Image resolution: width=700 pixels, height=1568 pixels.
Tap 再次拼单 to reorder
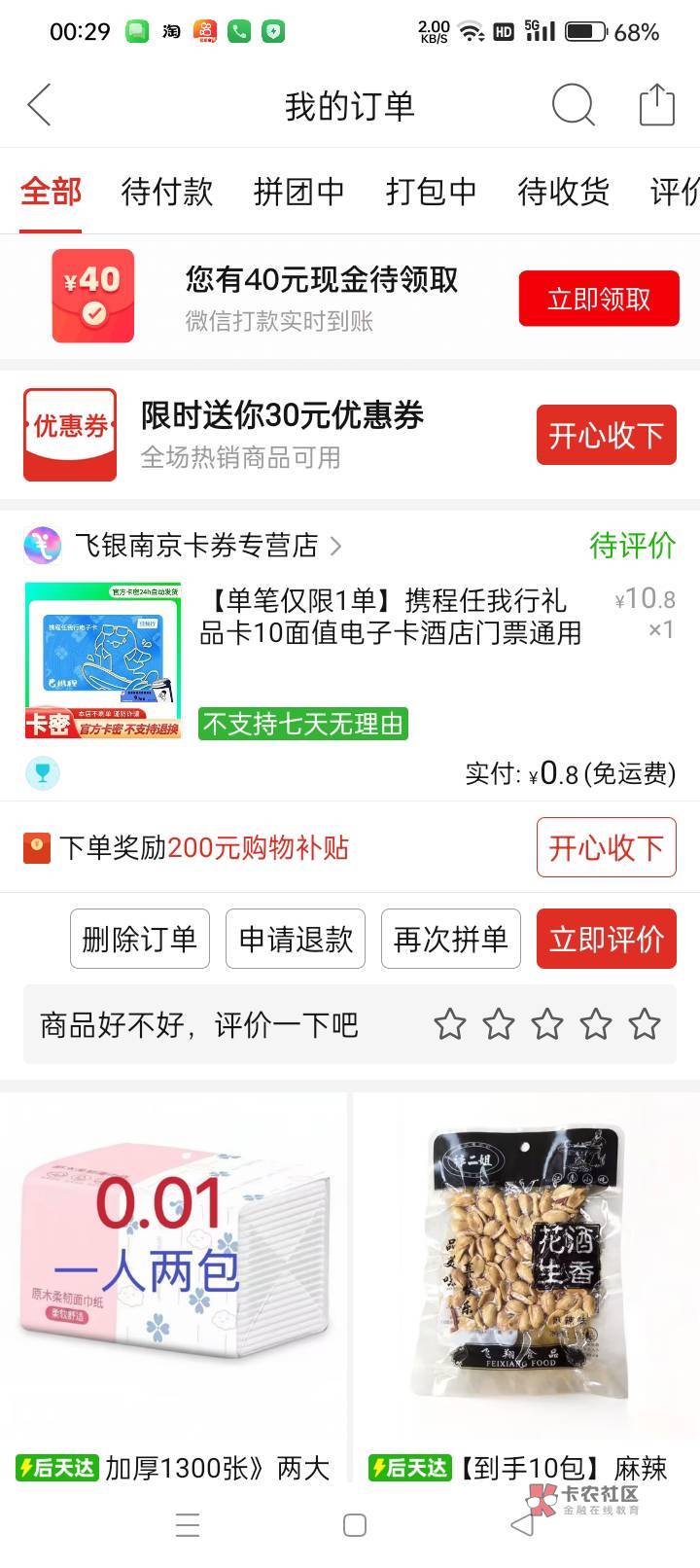pos(451,939)
